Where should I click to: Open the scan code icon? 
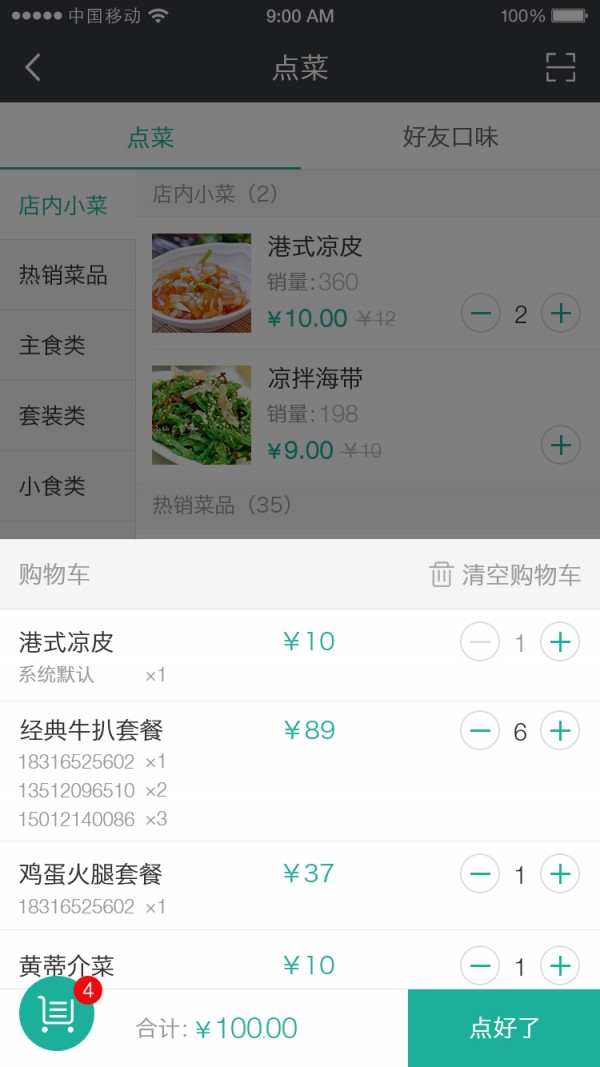(x=560, y=68)
